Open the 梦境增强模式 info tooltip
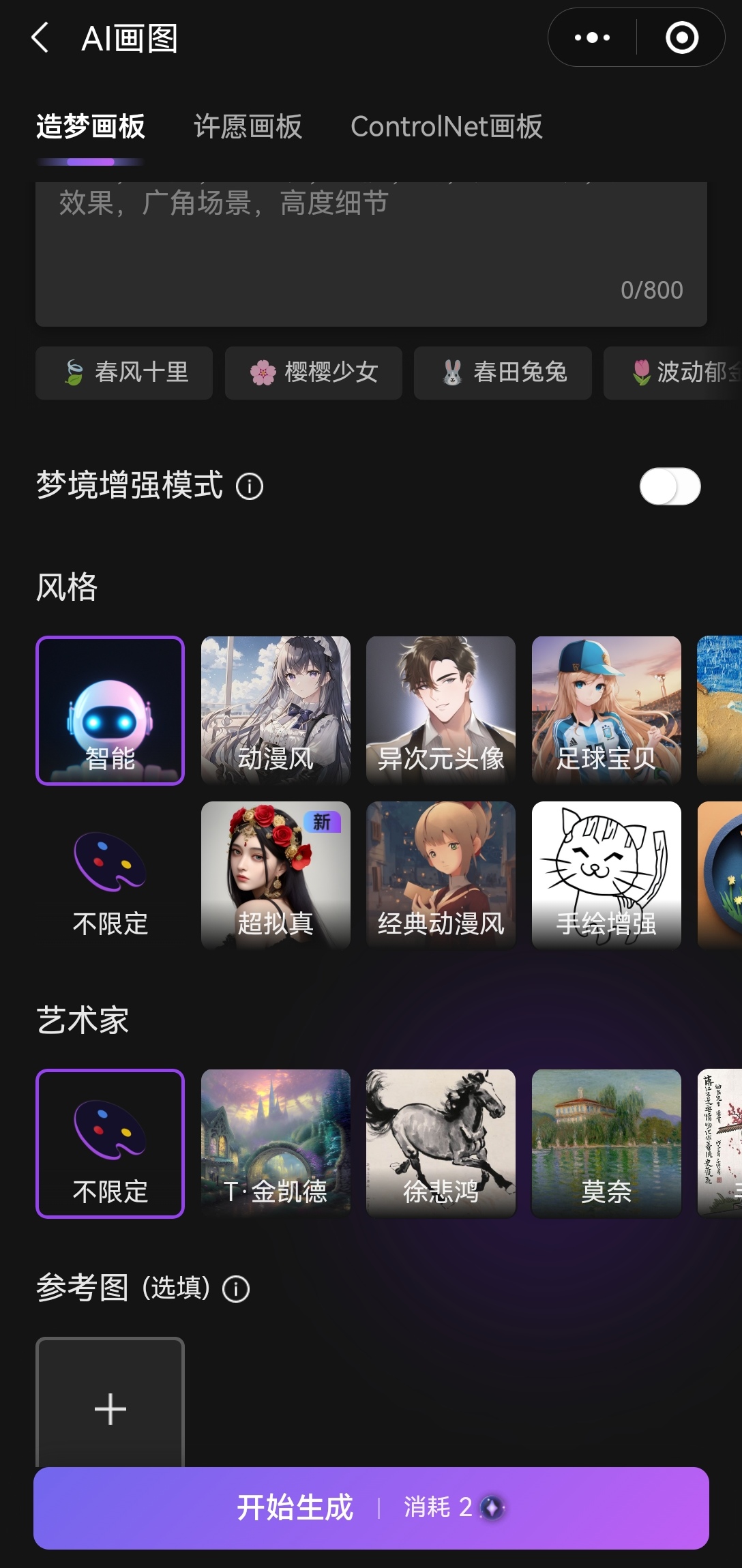Image resolution: width=742 pixels, height=1568 pixels. [251, 487]
